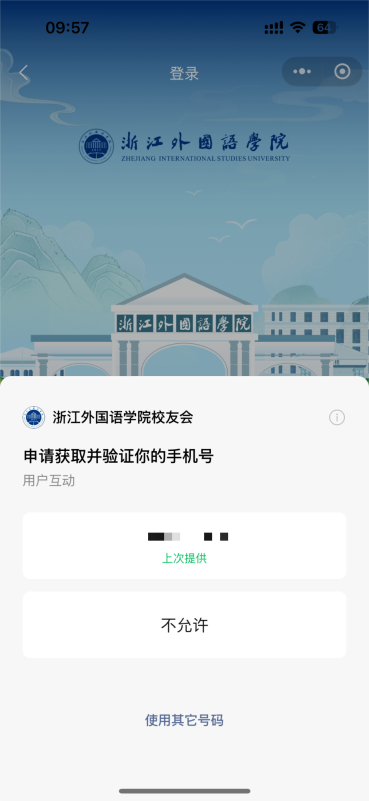Tap 不允许 to deny the request
Image resolution: width=369 pixels, height=801 pixels.
(184, 625)
